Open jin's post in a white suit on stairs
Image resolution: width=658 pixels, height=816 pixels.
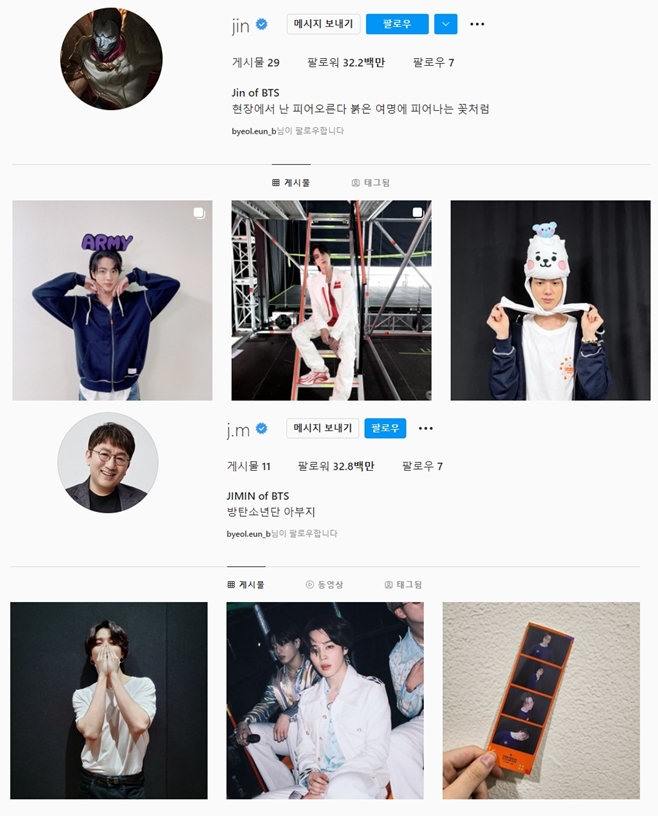click(x=331, y=300)
